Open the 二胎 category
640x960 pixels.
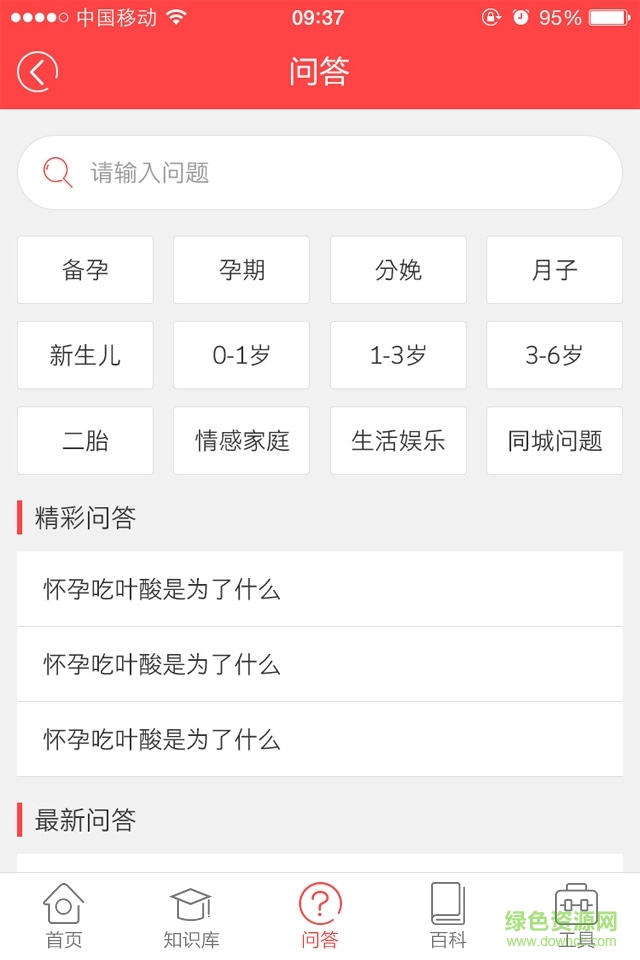[x=85, y=440]
